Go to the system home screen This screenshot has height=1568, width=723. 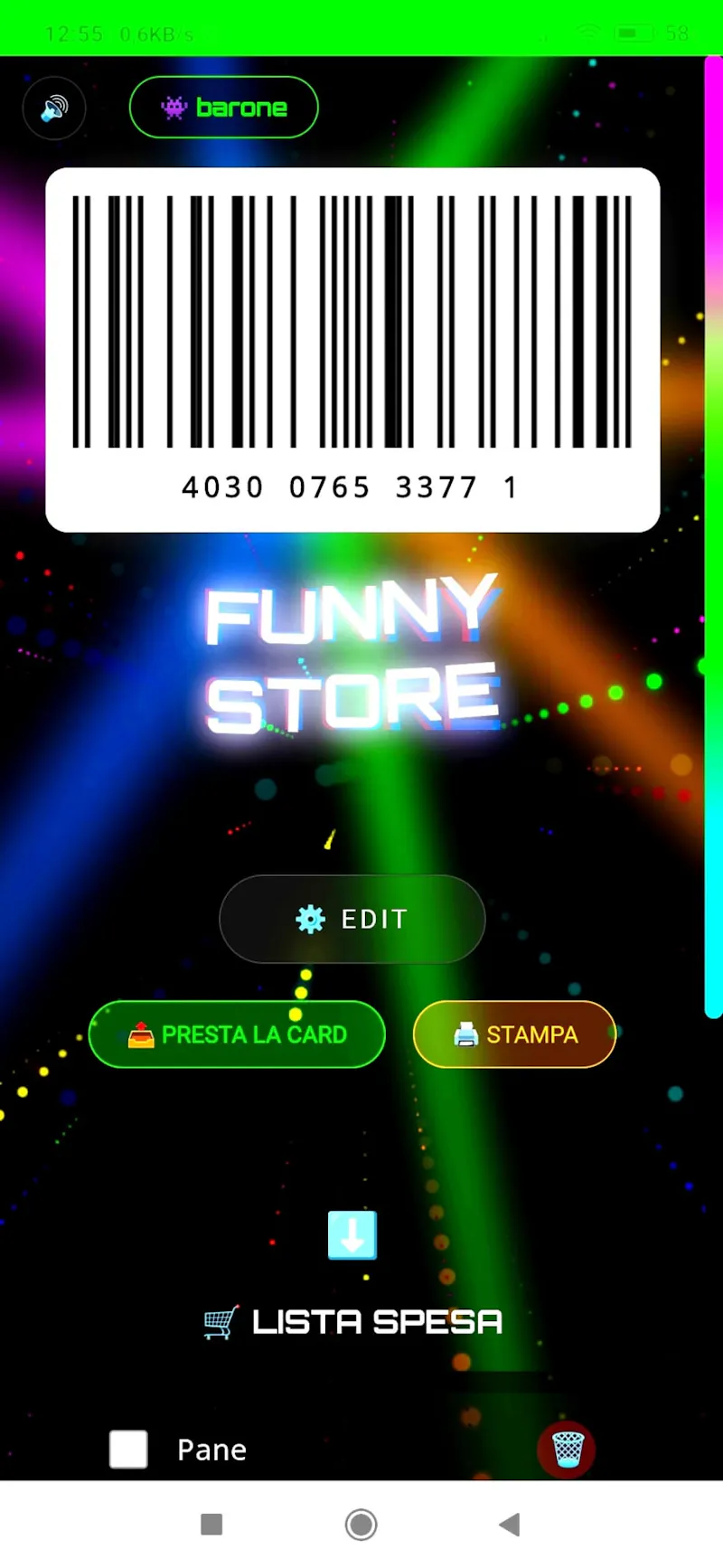pyautogui.click(x=361, y=1525)
